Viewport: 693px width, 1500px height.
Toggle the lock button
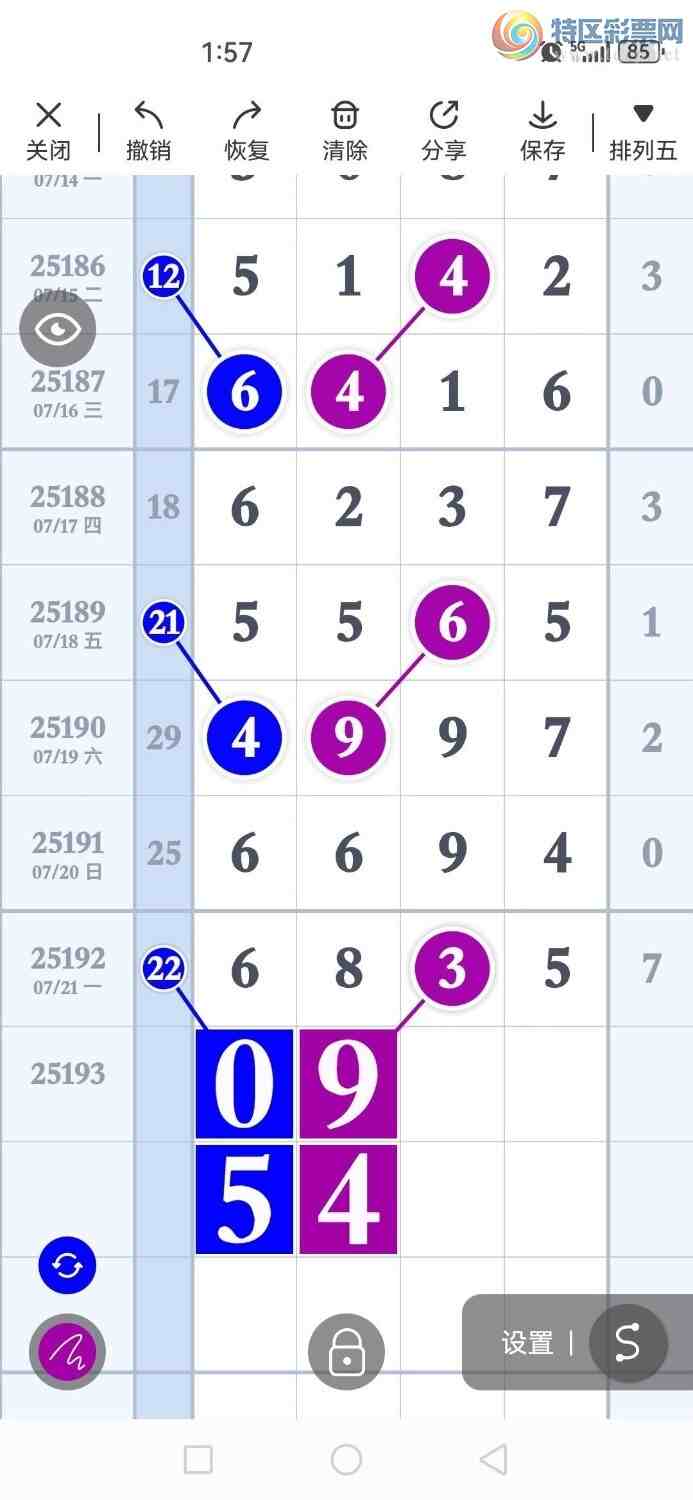click(x=346, y=1352)
